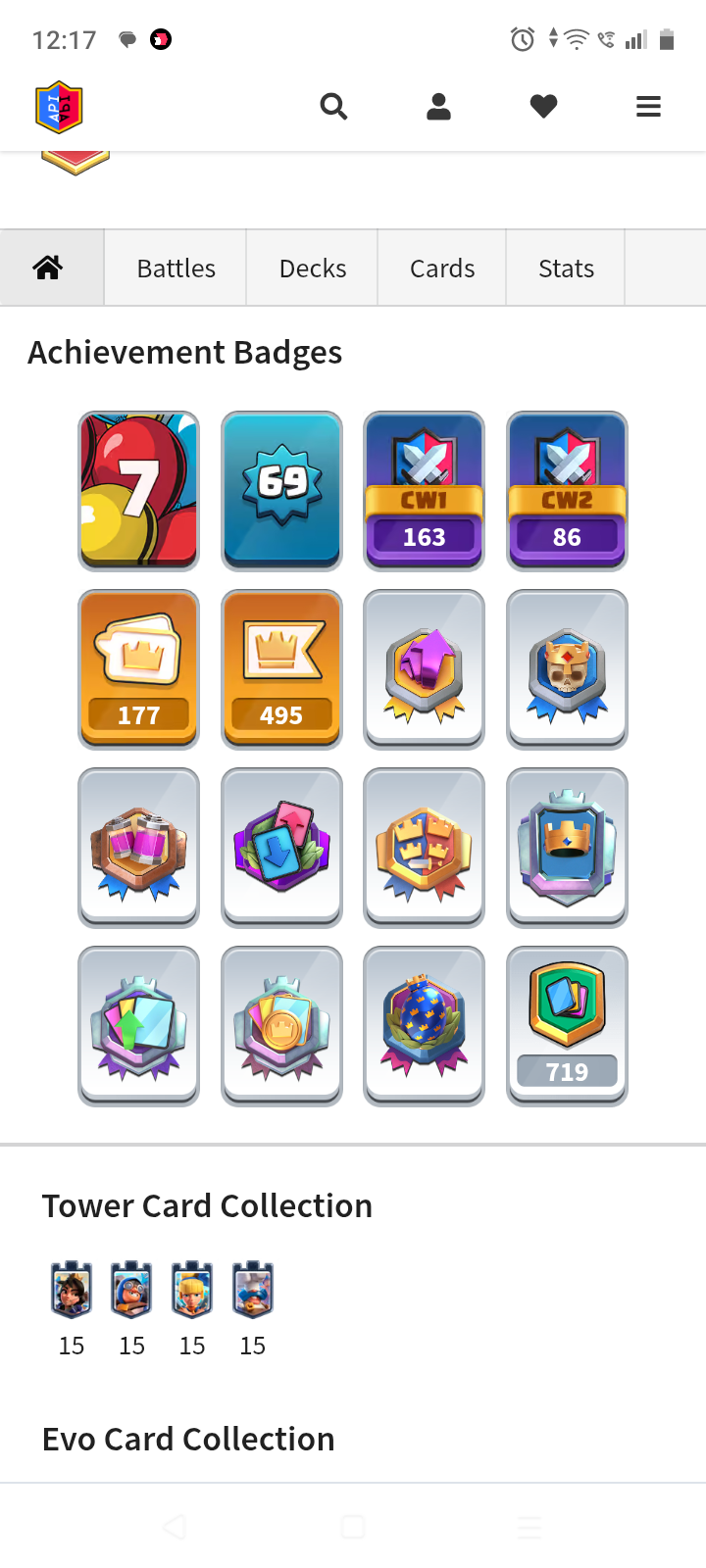Switch to the Decks tab
This screenshot has width=706, height=1568.
312,268
